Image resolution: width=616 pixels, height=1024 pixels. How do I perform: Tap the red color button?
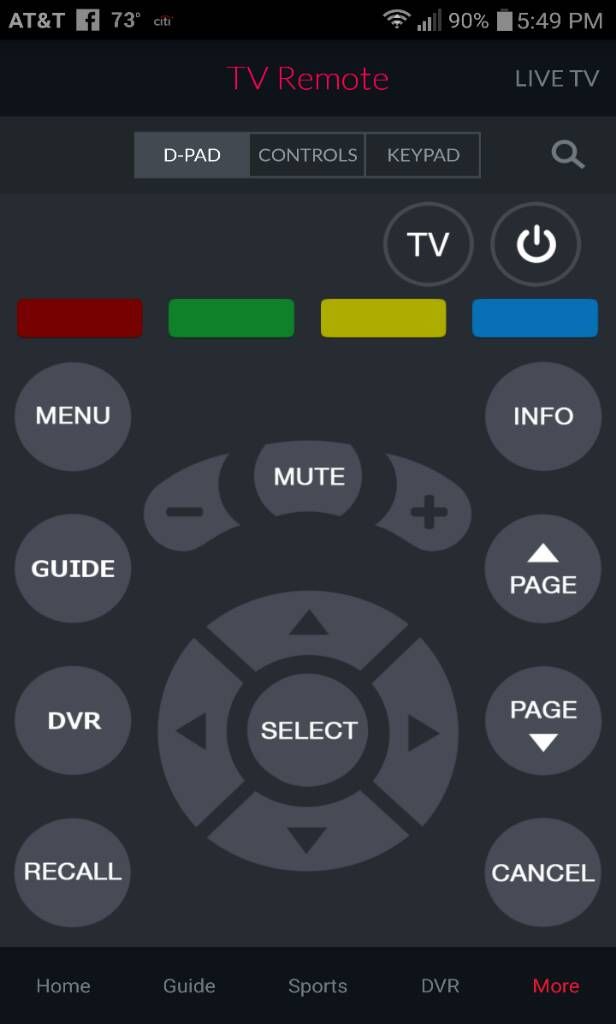80,318
